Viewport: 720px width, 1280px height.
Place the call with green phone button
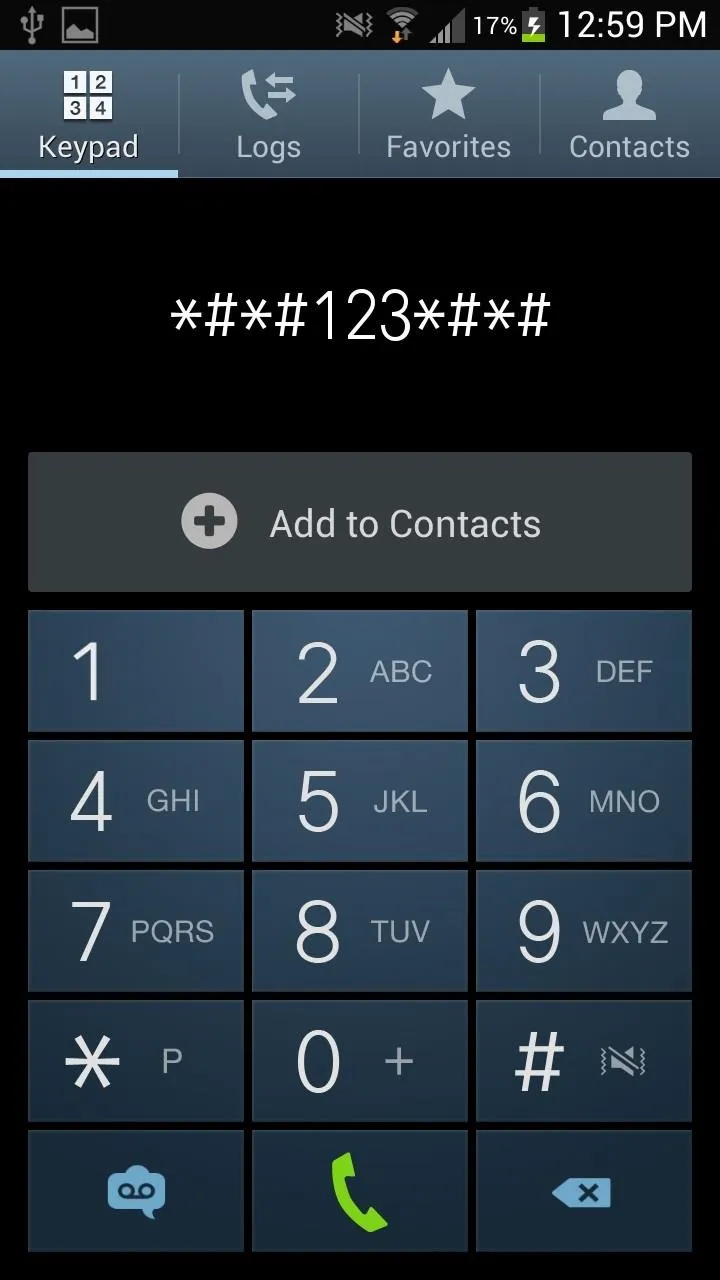tap(360, 1191)
